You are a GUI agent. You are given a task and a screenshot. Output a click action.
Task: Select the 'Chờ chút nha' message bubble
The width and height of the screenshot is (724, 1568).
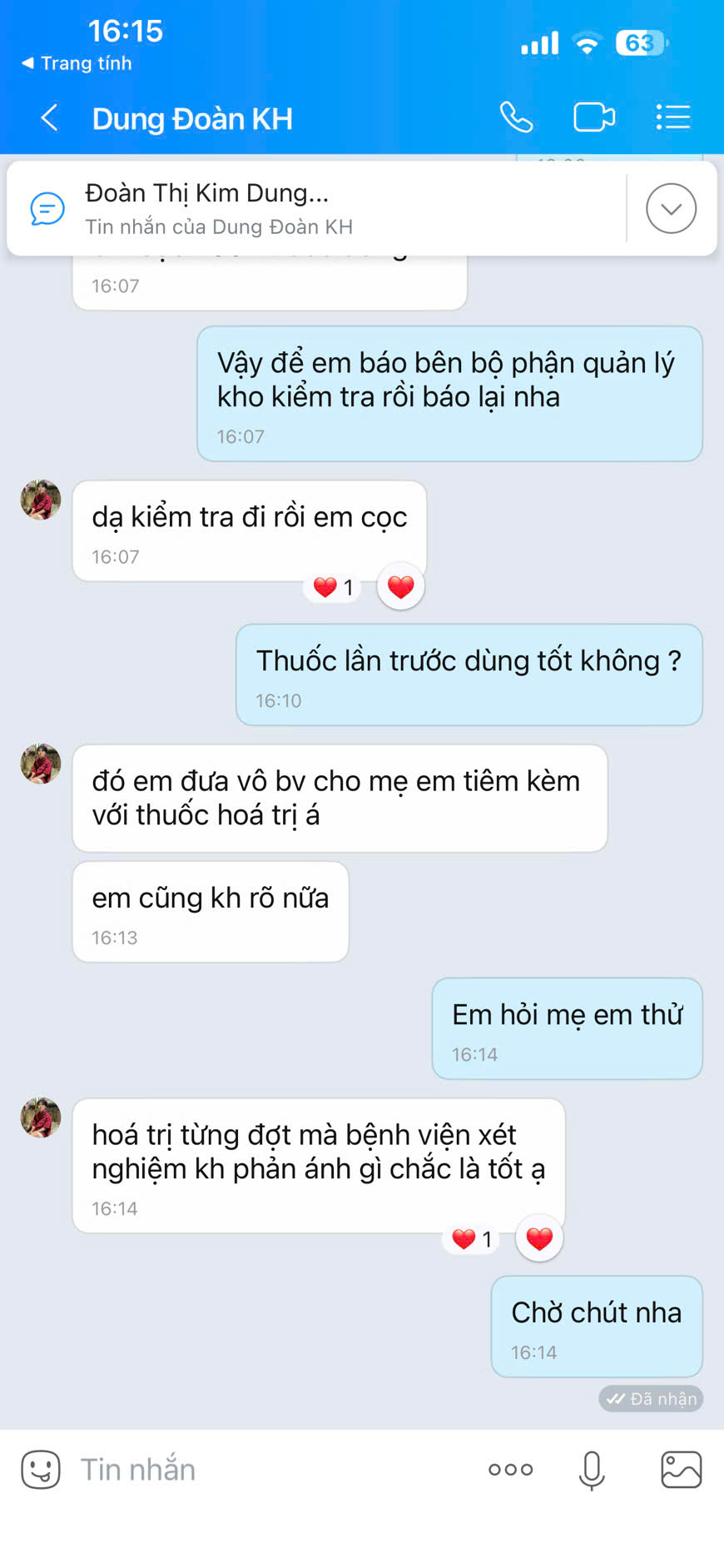[596, 1326]
